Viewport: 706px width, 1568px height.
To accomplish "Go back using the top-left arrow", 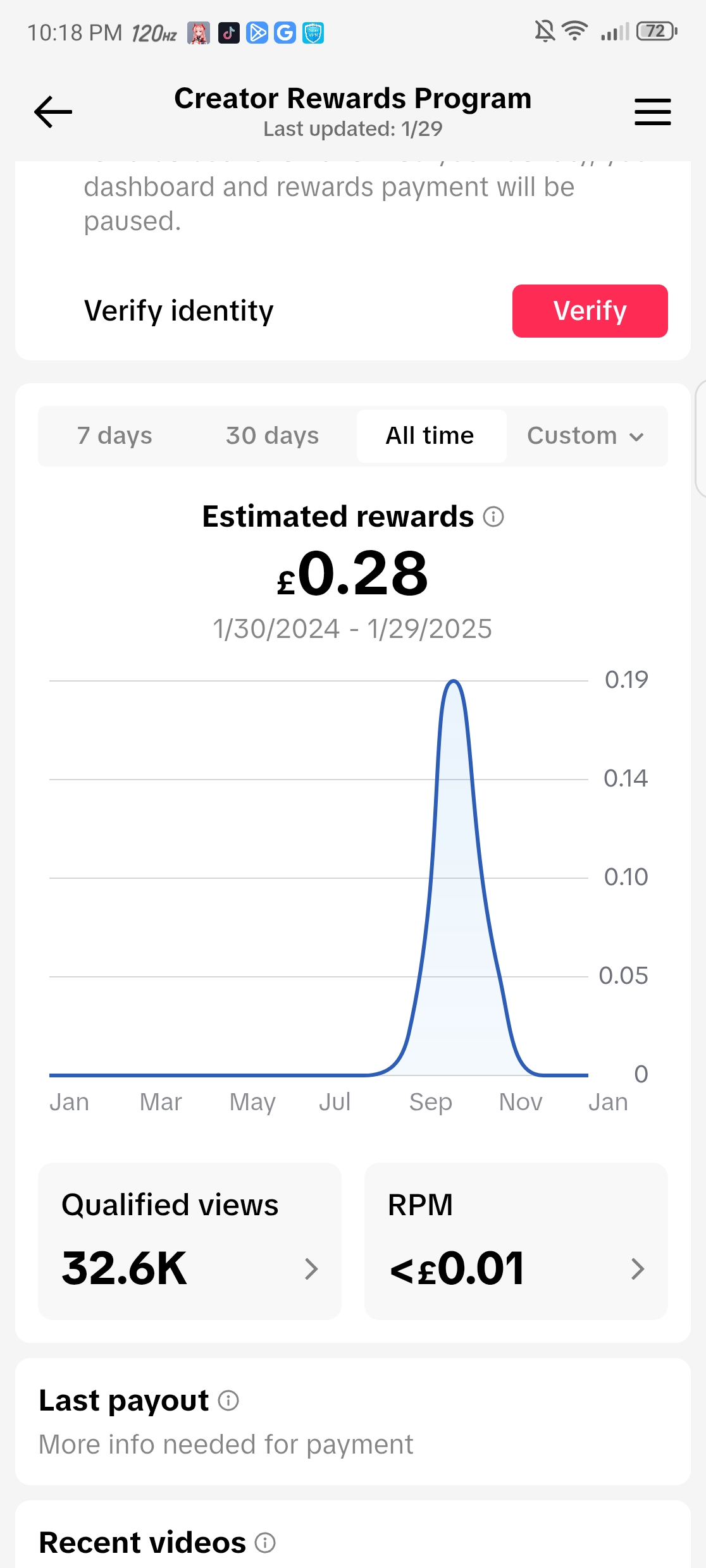I will click(x=53, y=112).
